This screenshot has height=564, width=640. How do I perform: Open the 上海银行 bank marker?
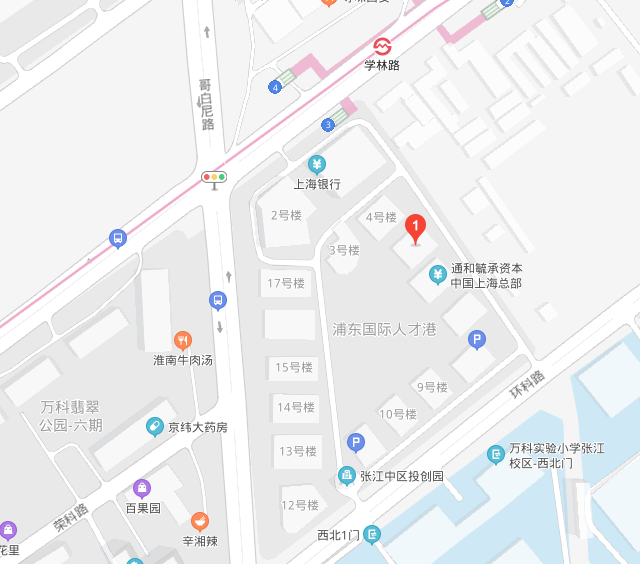click(316, 165)
